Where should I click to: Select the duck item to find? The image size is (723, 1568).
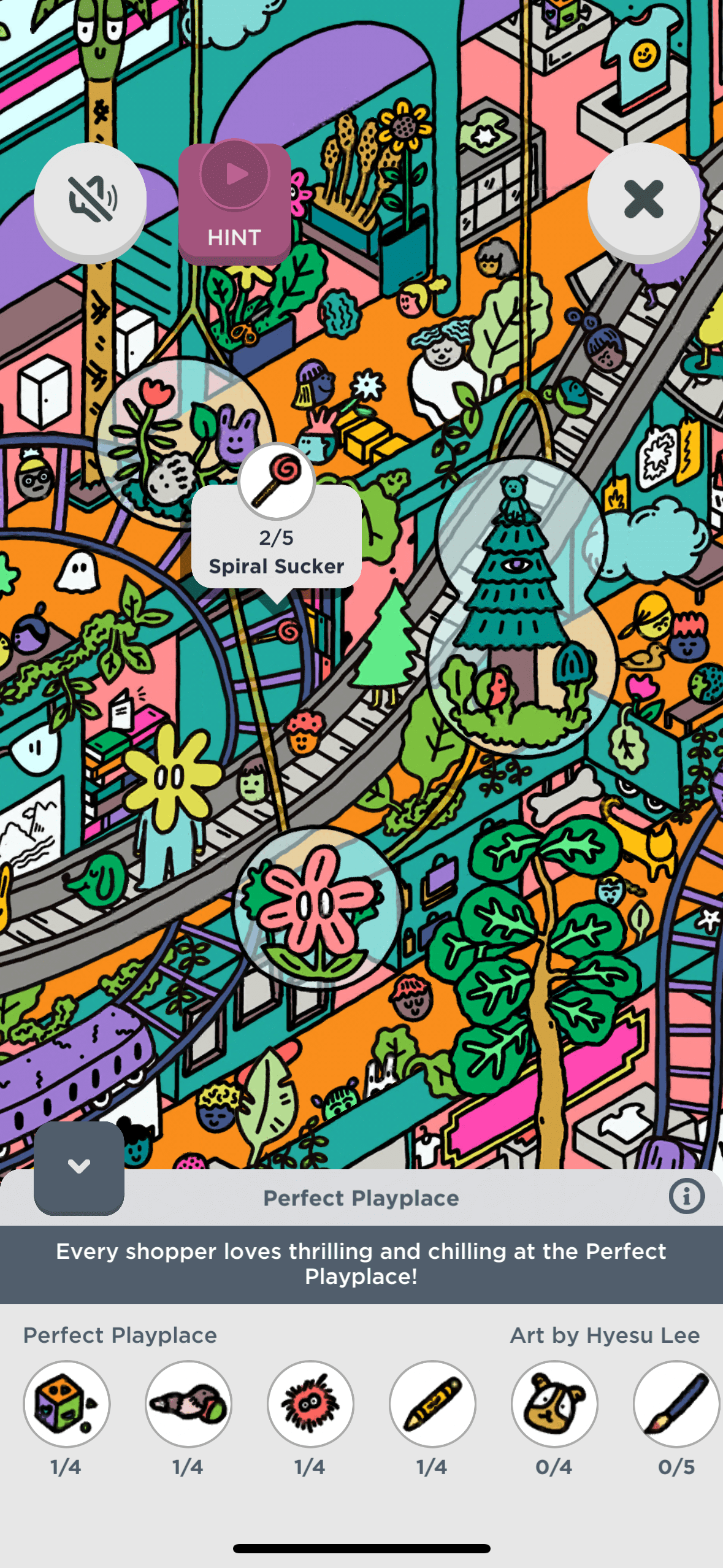(x=188, y=1404)
